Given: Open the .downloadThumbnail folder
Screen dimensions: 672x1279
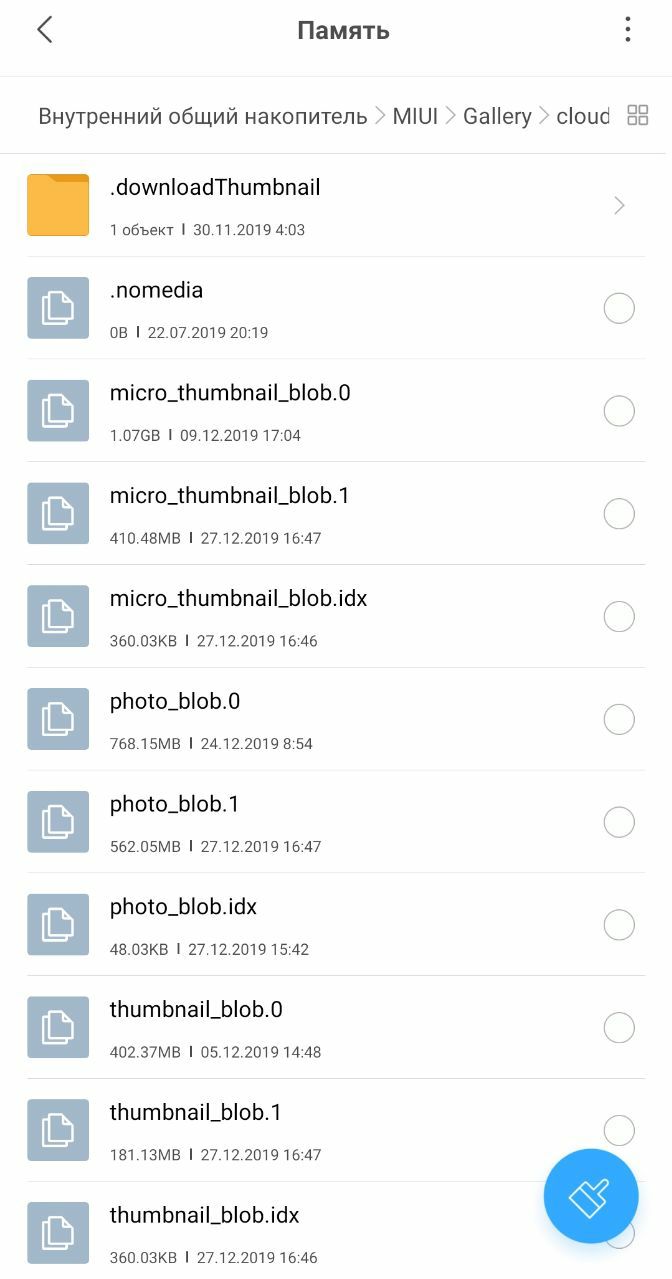Looking at the screenshot, I should click(336, 205).
